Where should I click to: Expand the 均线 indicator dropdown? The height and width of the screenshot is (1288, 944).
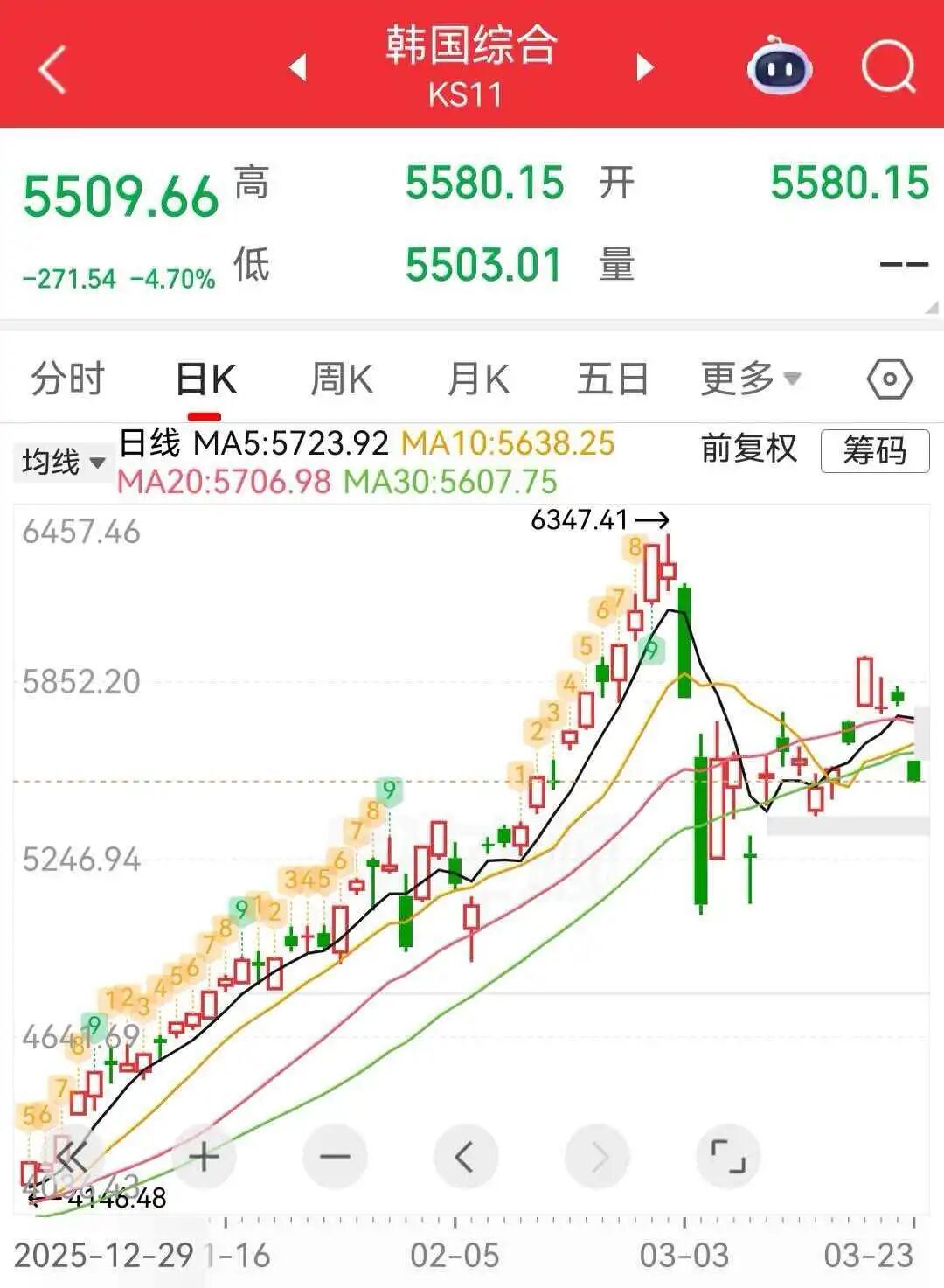click(x=63, y=461)
